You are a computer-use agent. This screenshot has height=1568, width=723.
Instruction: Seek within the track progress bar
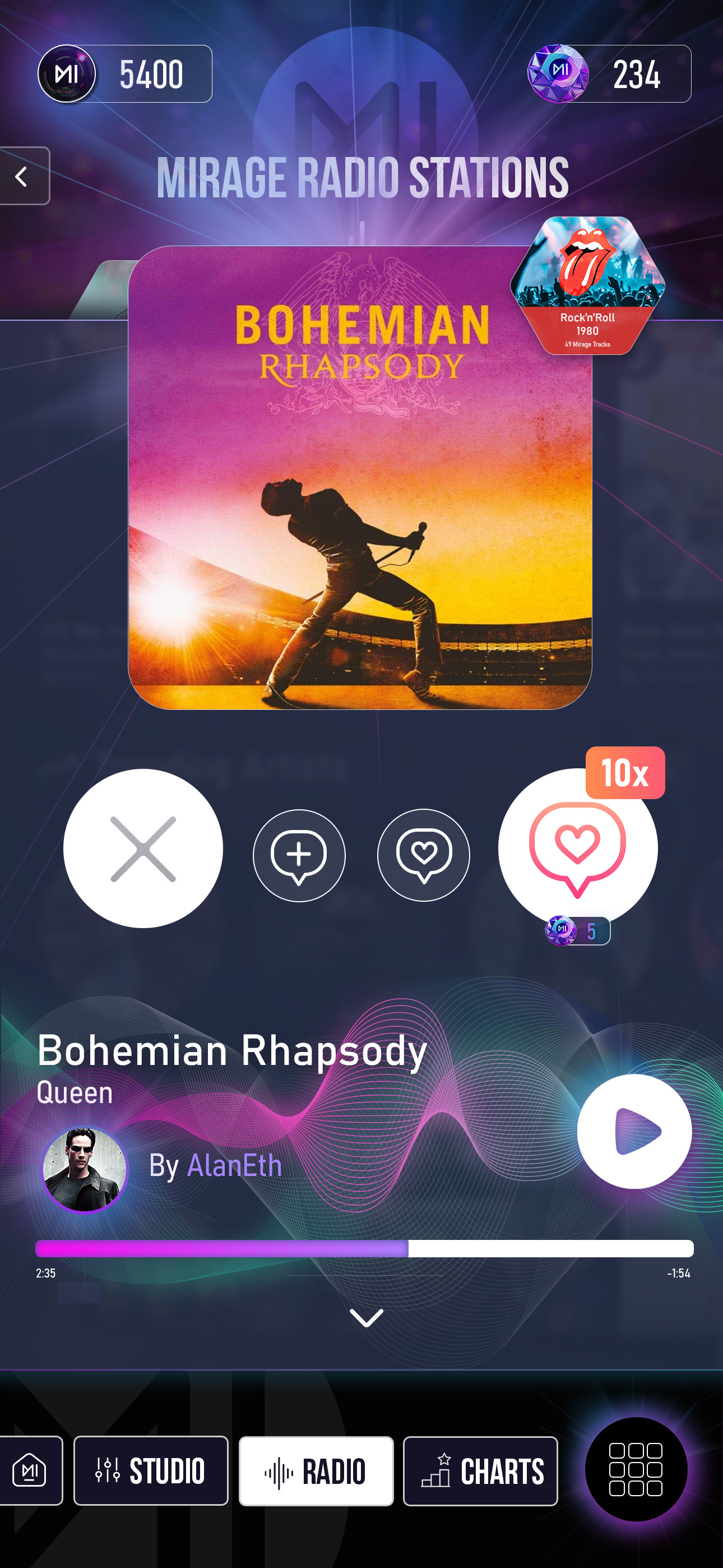pos(364,1248)
